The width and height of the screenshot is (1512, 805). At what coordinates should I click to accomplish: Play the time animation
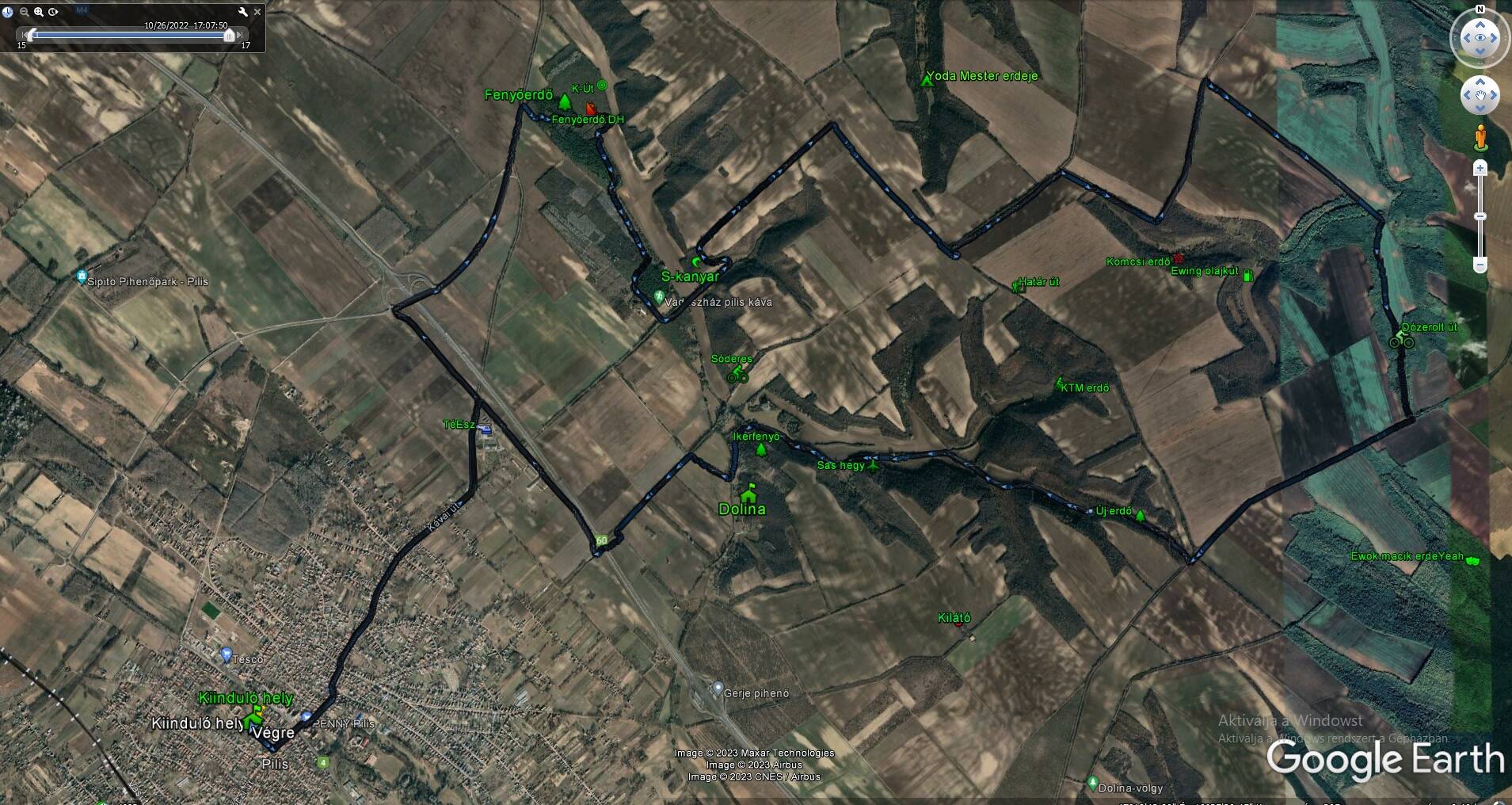pos(53,12)
